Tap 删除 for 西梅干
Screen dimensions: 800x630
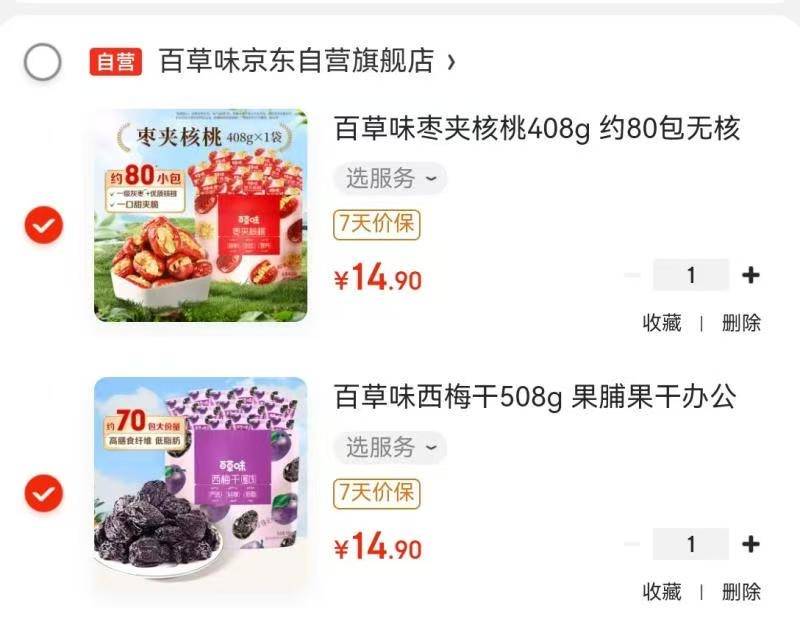[x=741, y=591]
